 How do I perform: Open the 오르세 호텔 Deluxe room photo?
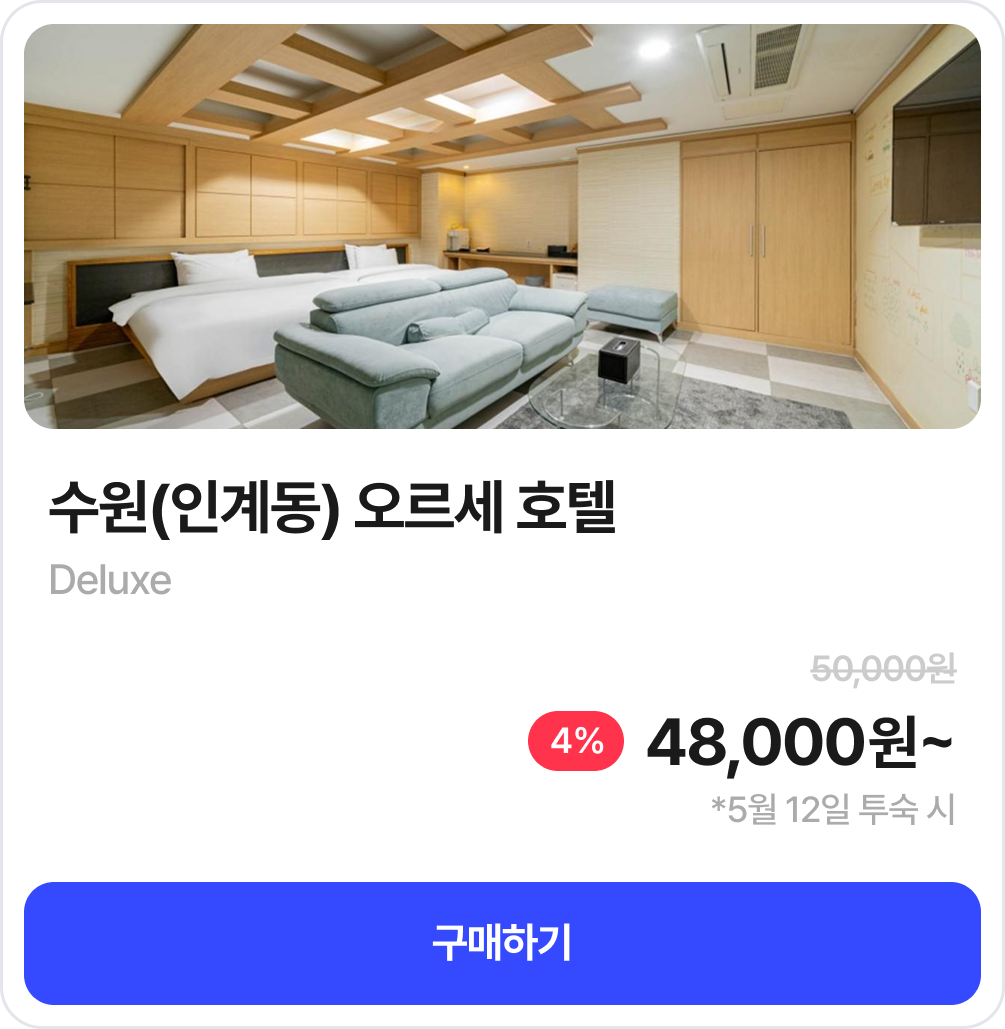click(x=502, y=226)
